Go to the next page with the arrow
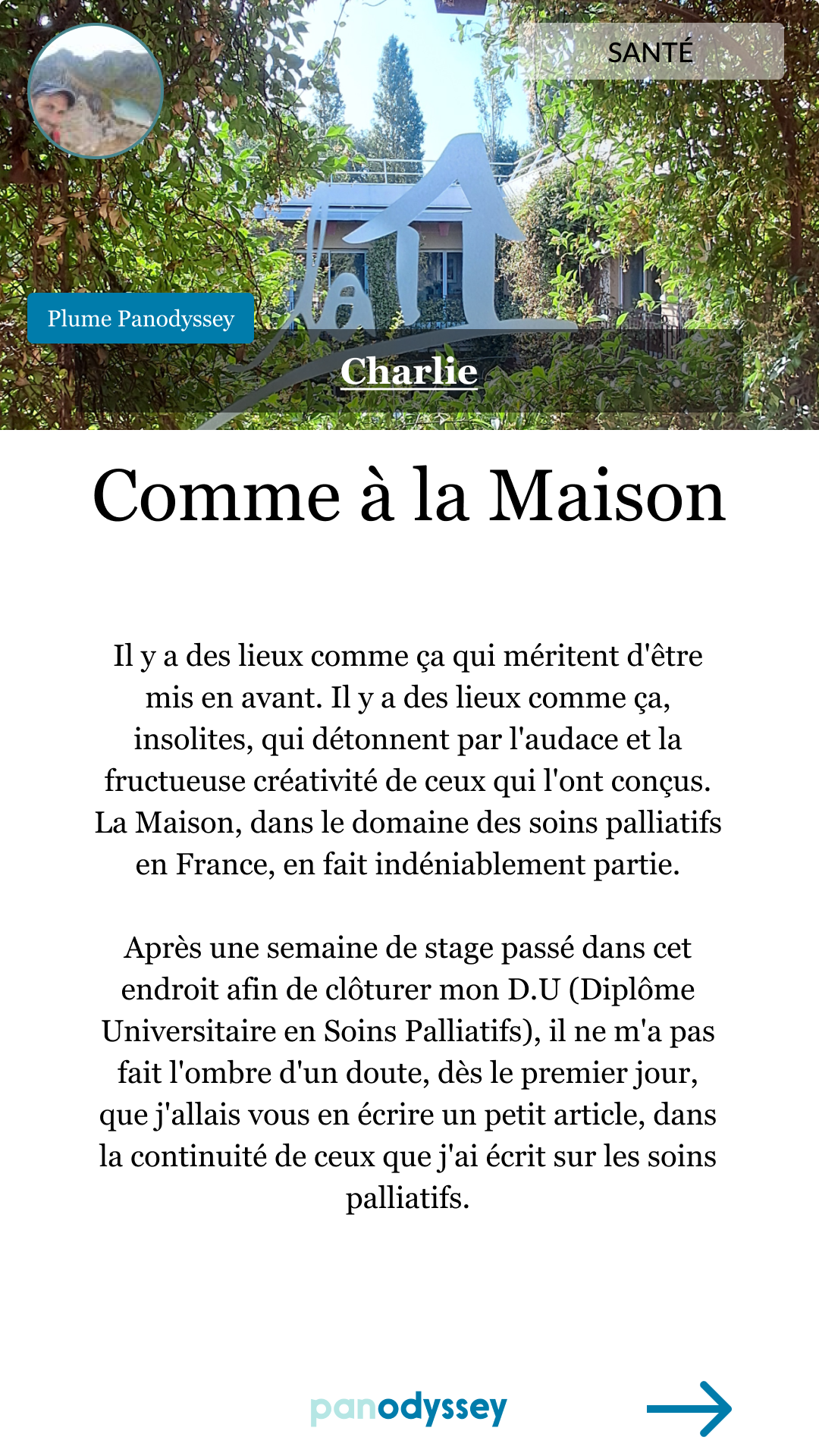Image resolution: width=819 pixels, height=1456 pixels. [689, 1408]
